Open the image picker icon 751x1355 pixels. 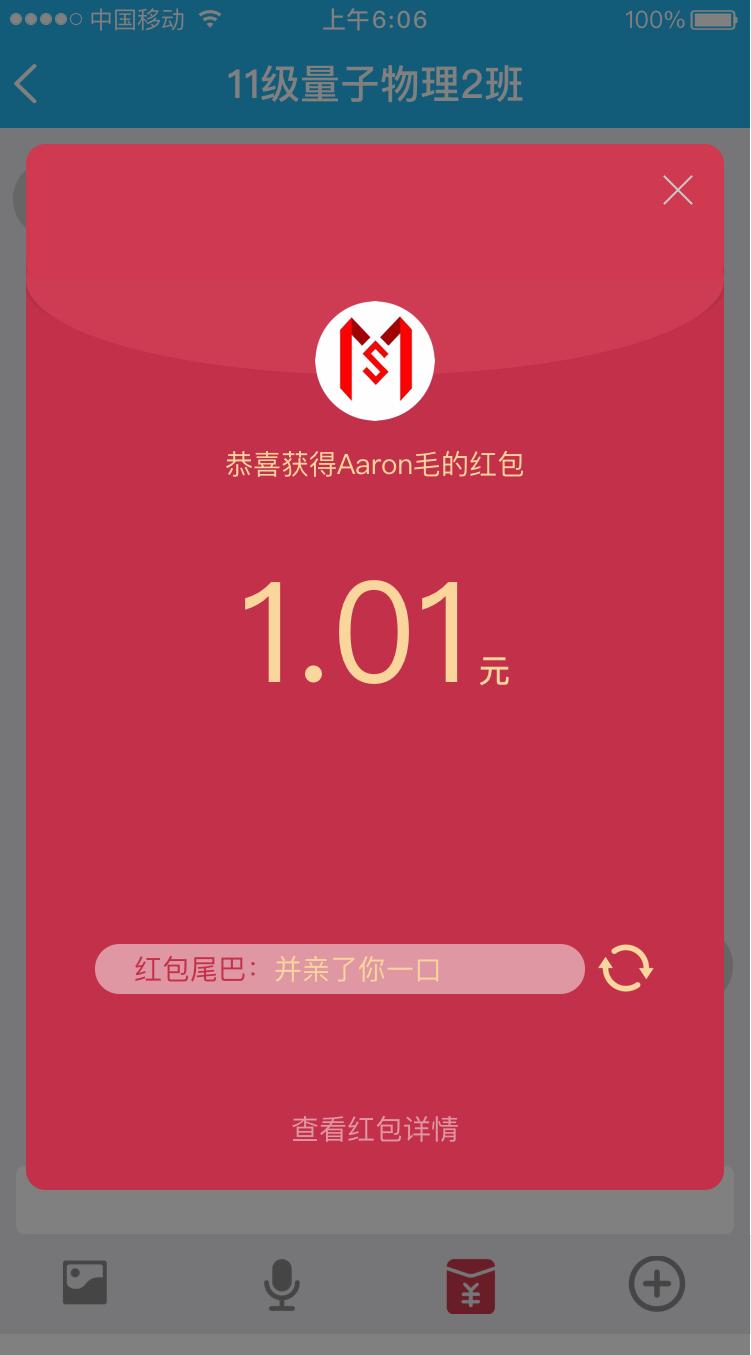pyautogui.click(x=85, y=1283)
